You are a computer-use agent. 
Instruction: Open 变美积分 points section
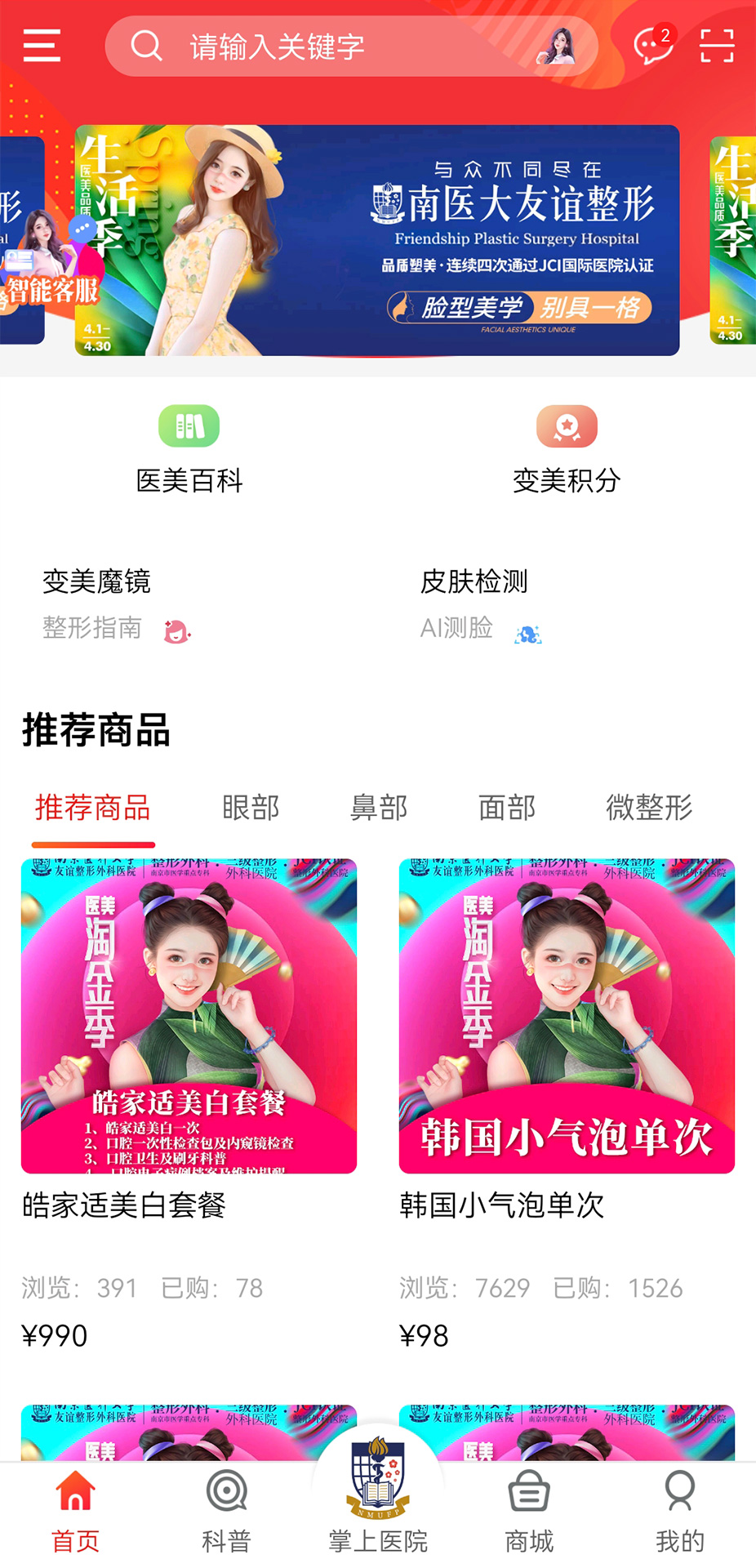coord(567,445)
